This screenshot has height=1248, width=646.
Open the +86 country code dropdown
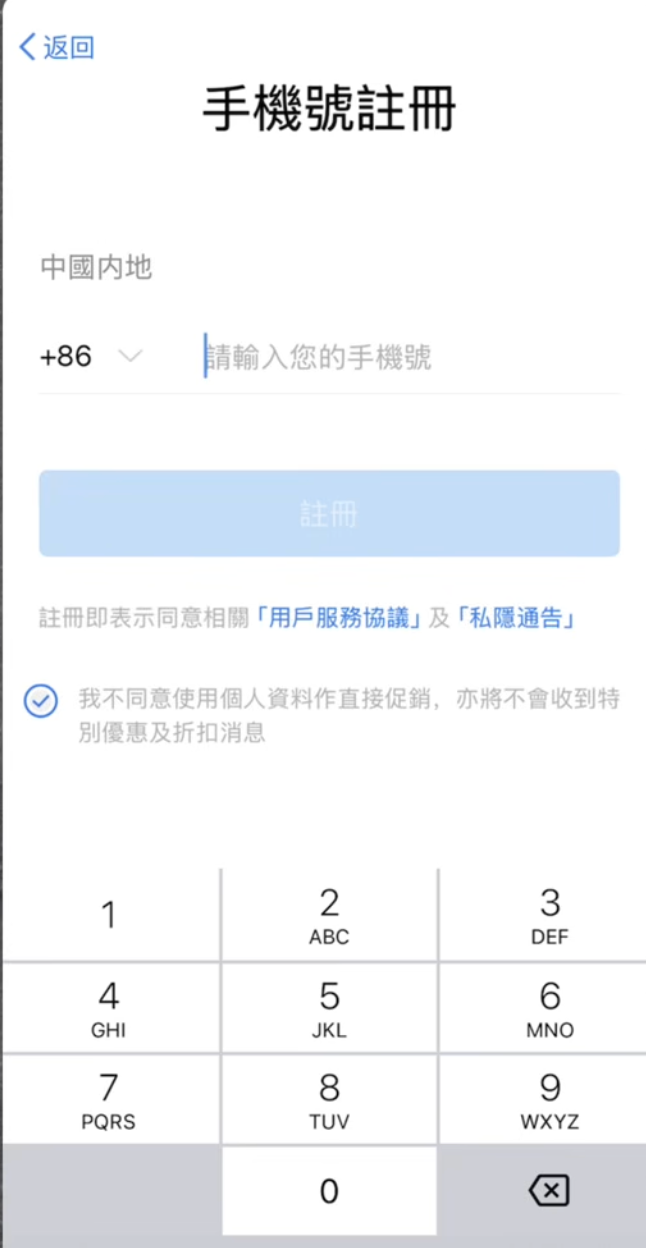click(x=91, y=357)
